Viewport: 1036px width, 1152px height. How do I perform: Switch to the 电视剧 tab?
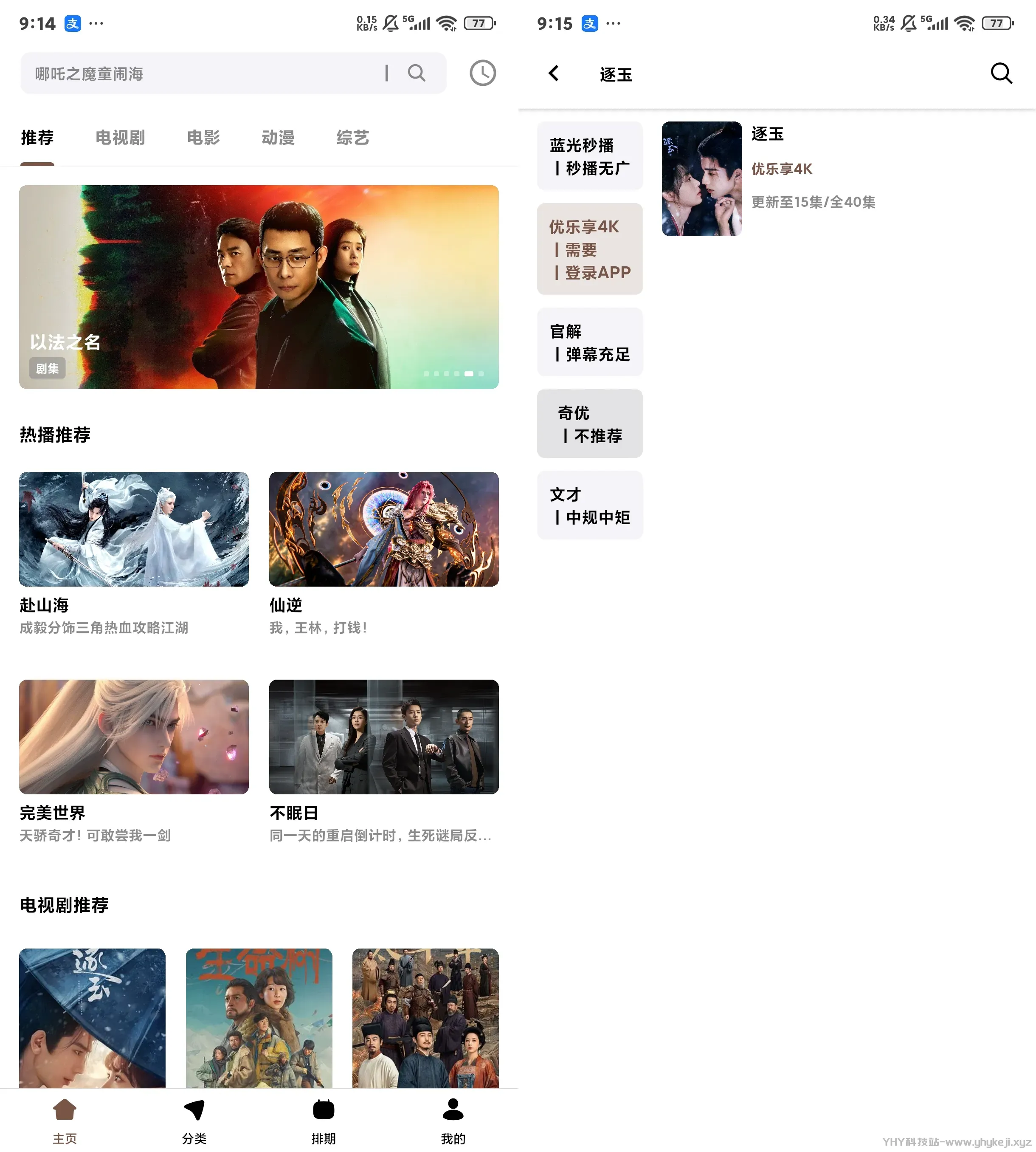point(121,137)
